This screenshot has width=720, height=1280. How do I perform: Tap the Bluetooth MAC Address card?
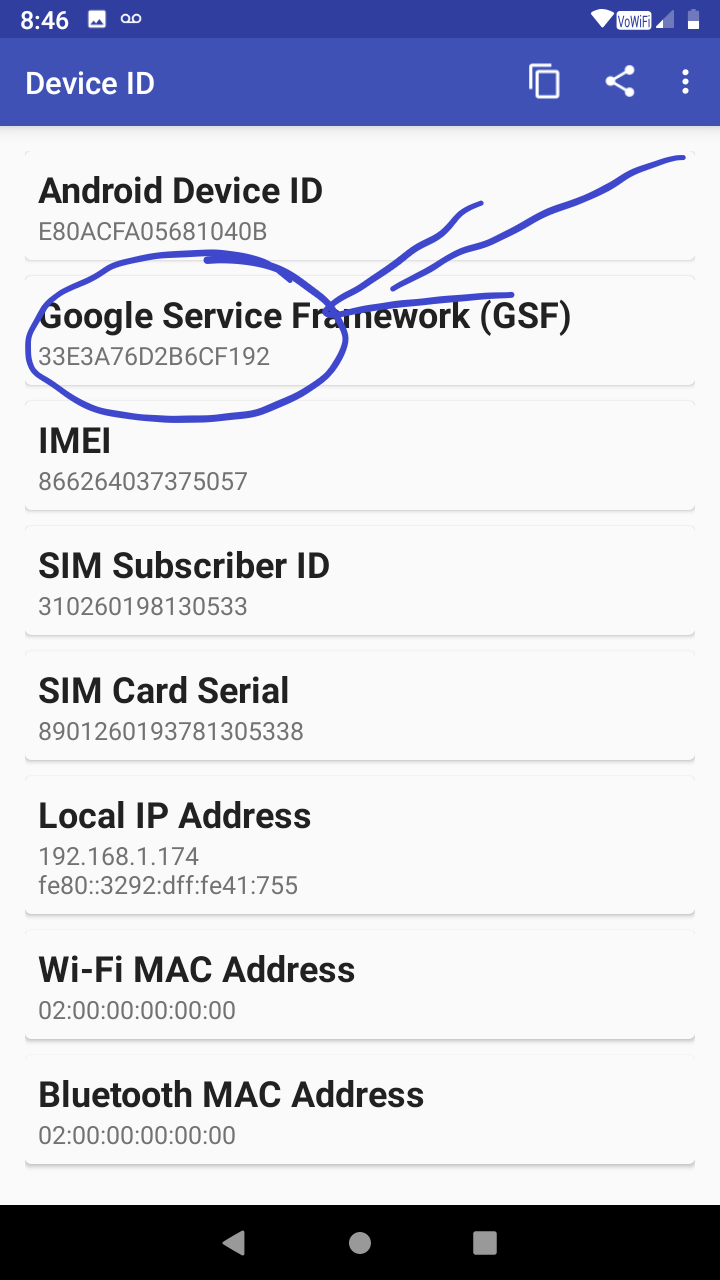point(360,1109)
